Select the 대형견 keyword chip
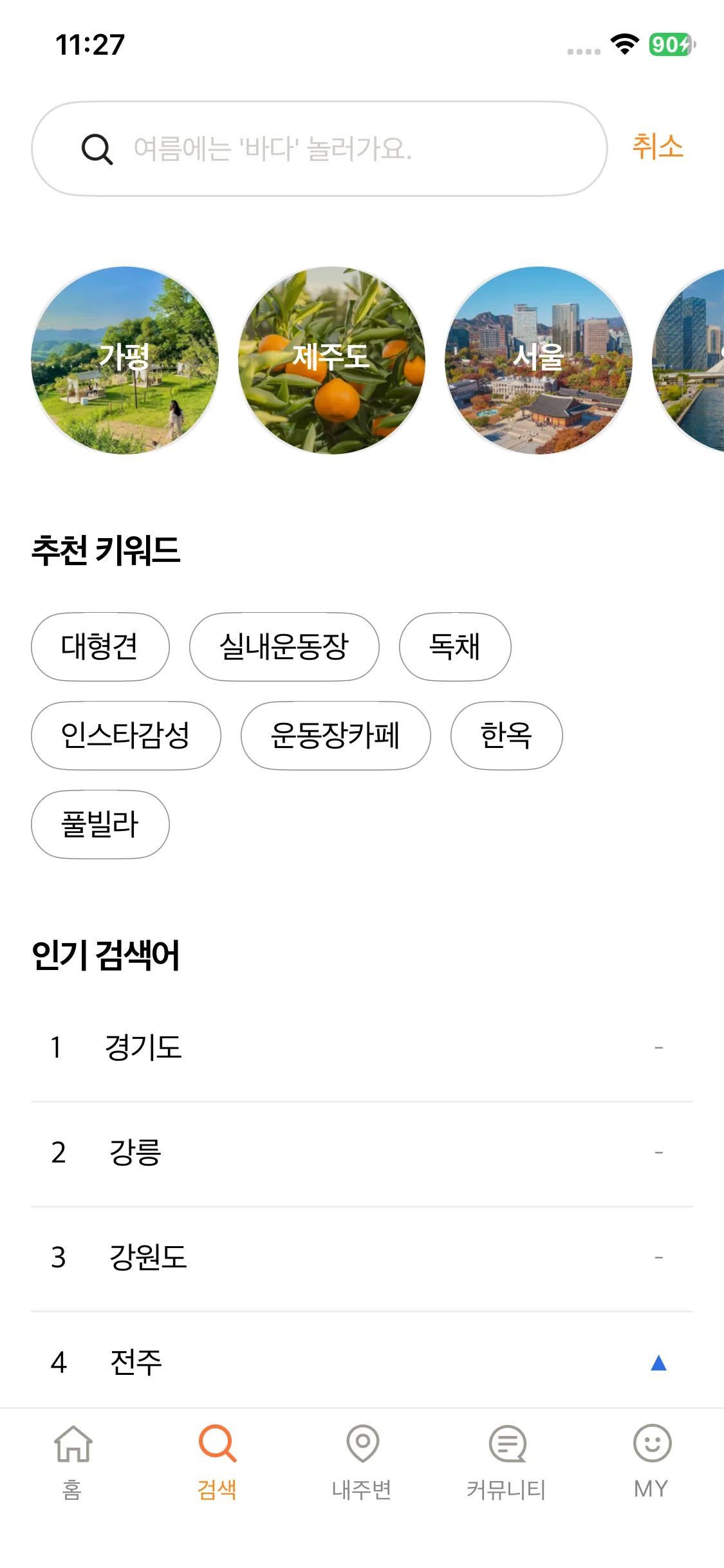Viewport: 724px width, 1568px height. tap(100, 647)
